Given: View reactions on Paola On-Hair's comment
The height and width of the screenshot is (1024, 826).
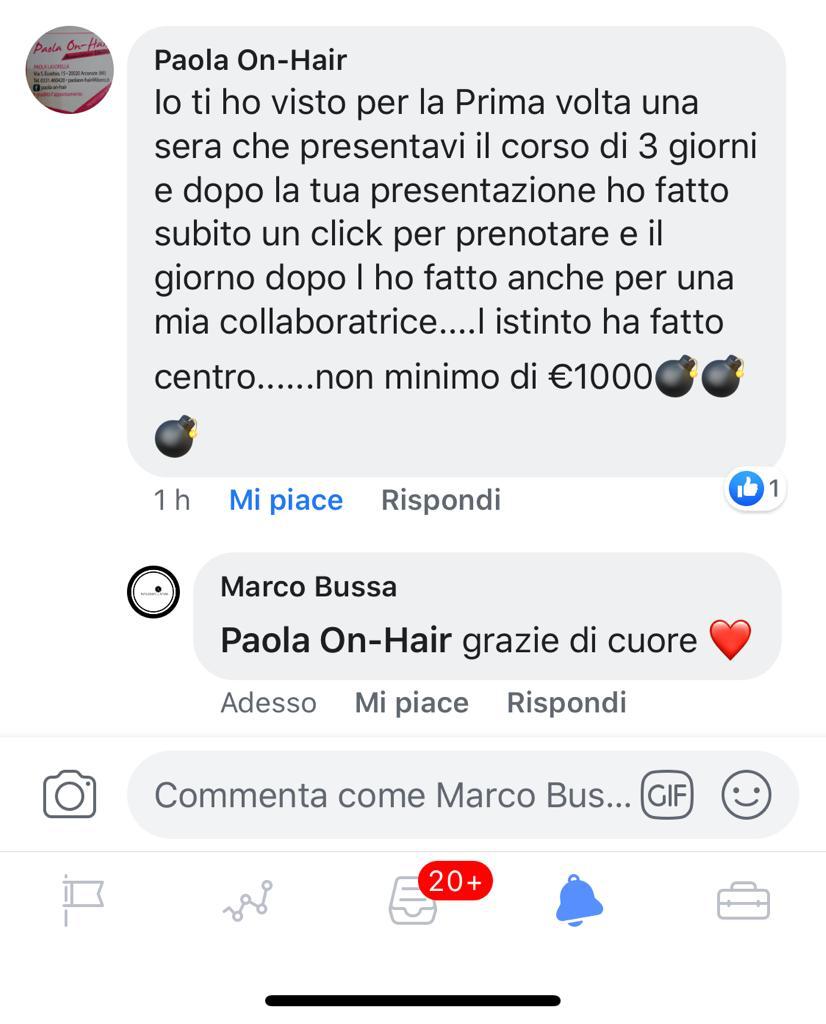Looking at the screenshot, I should click(x=756, y=489).
